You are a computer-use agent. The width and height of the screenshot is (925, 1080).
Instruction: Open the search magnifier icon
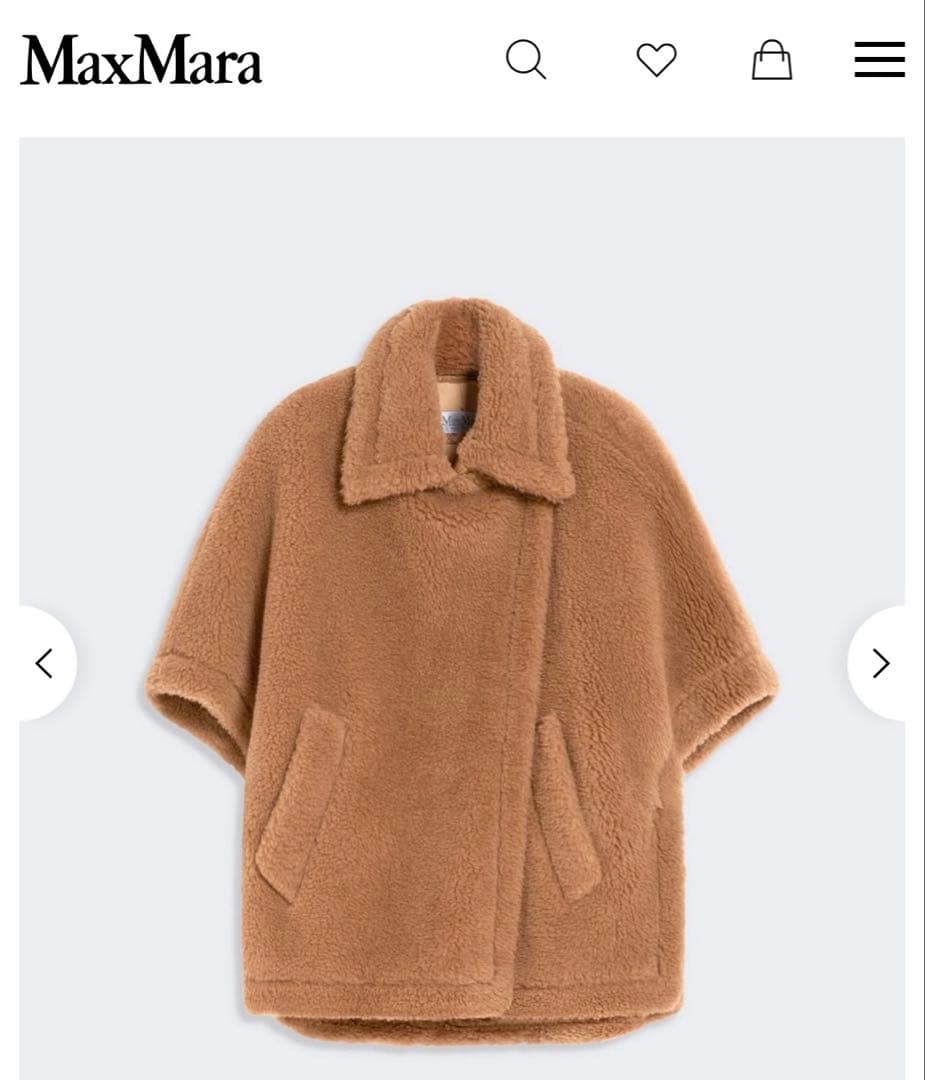(x=526, y=60)
